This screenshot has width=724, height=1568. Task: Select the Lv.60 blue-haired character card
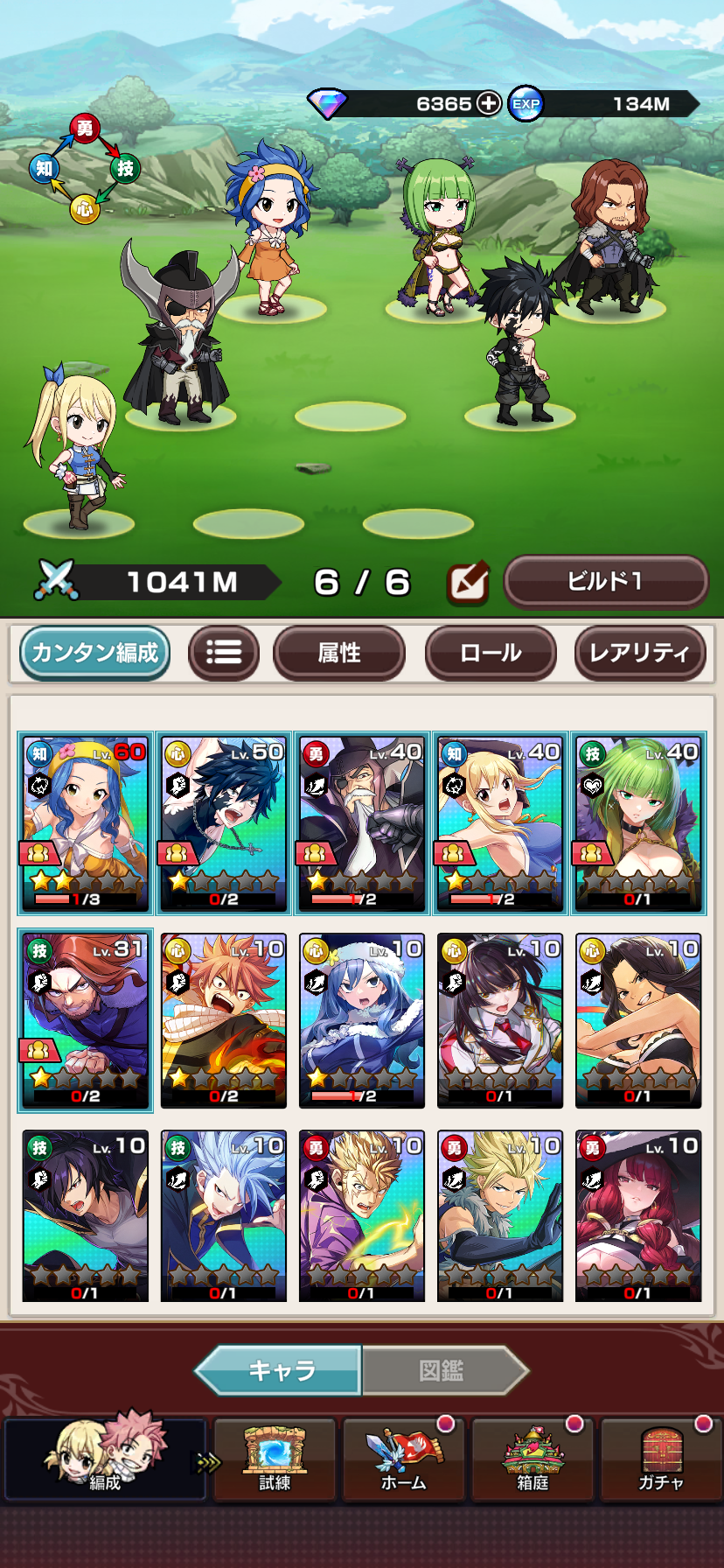tap(86, 822)
